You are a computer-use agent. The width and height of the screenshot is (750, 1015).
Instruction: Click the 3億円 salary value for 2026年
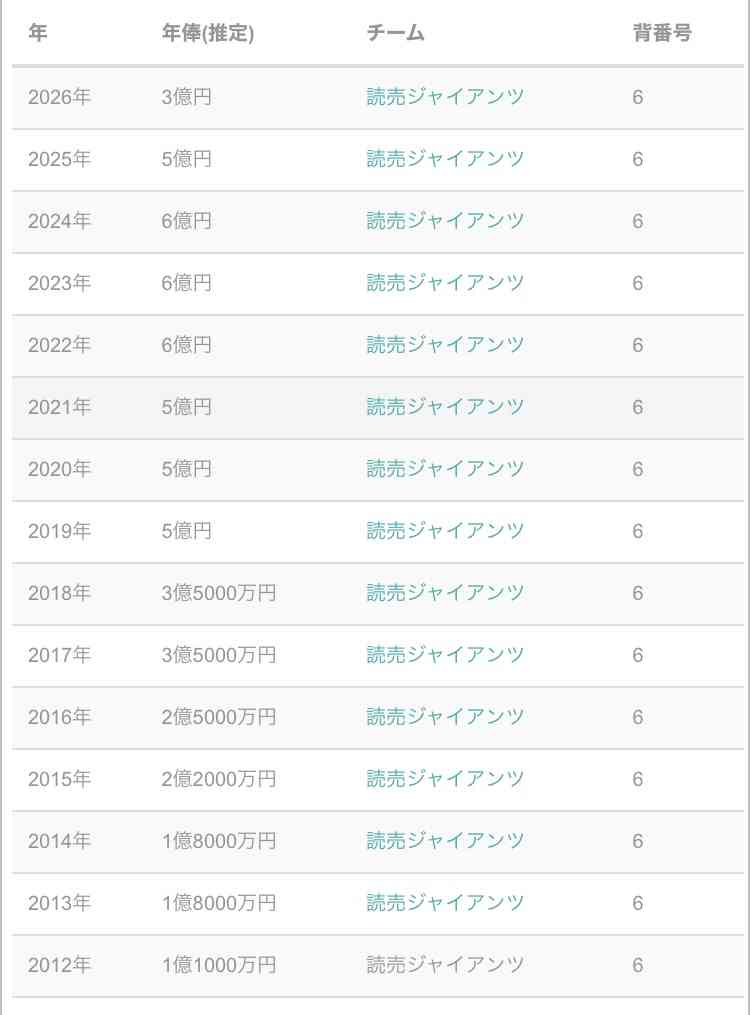click(x=187, y=97)
